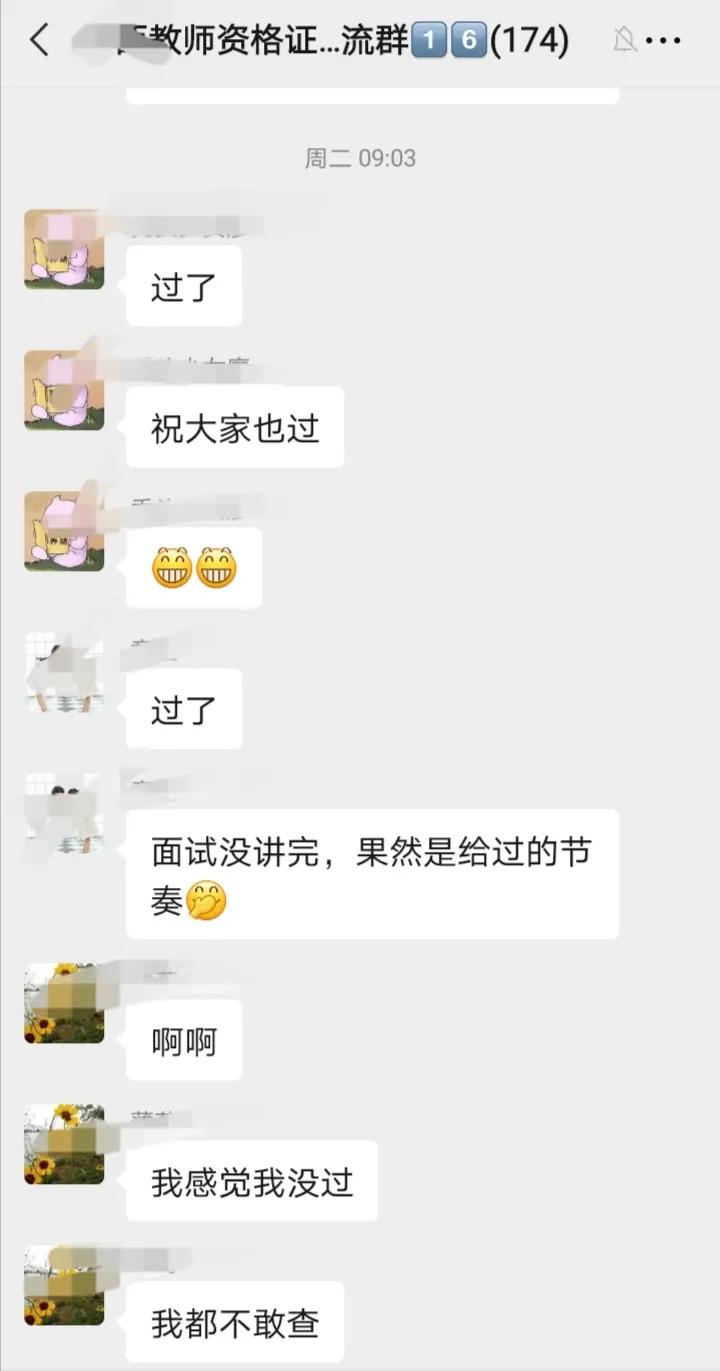Screen dimensions: 720x1371
Task: Tap the avatar beside the first "过了" message
Action: click(64, 250)
